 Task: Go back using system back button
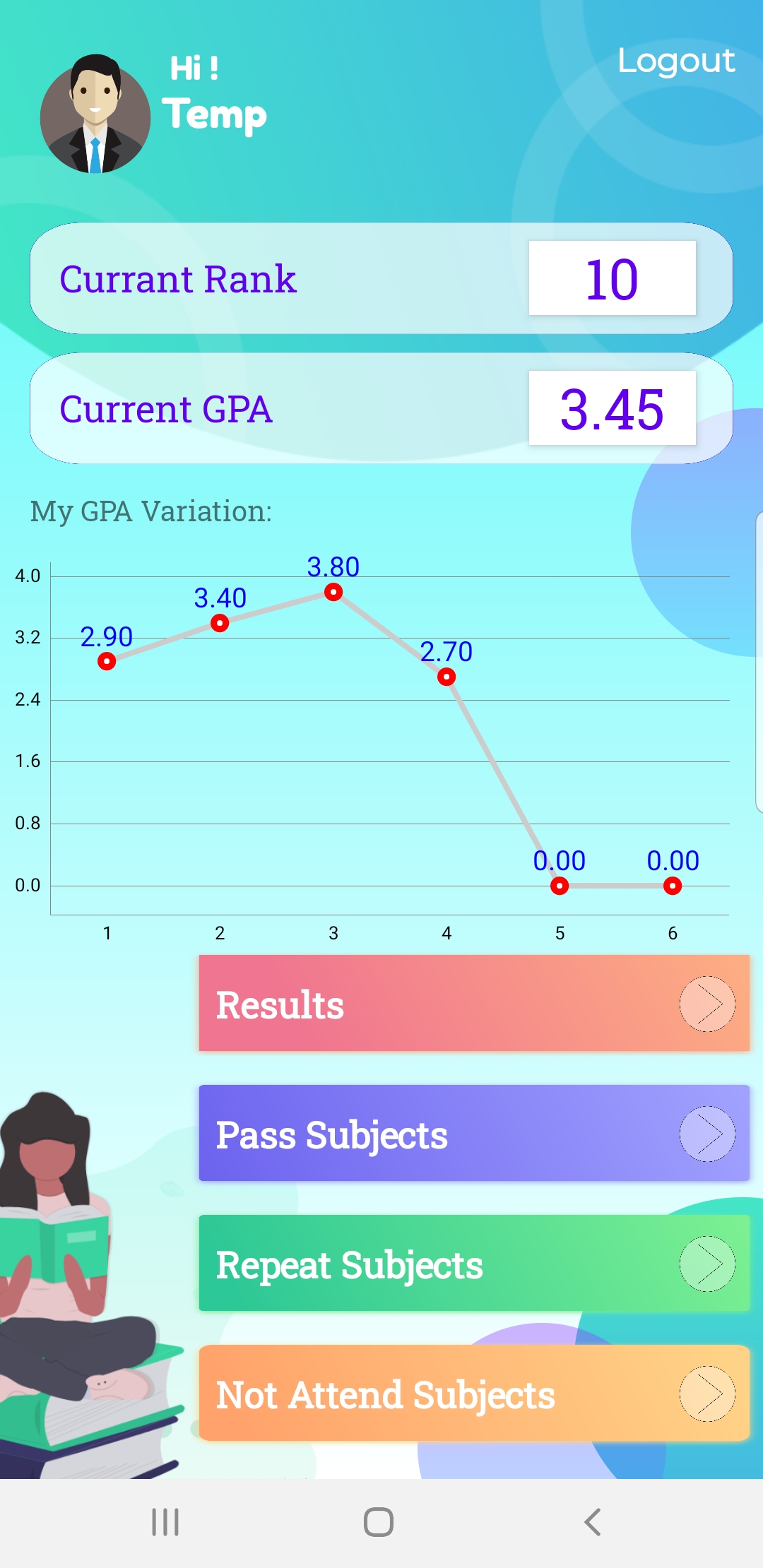(x=593, y=1522)
